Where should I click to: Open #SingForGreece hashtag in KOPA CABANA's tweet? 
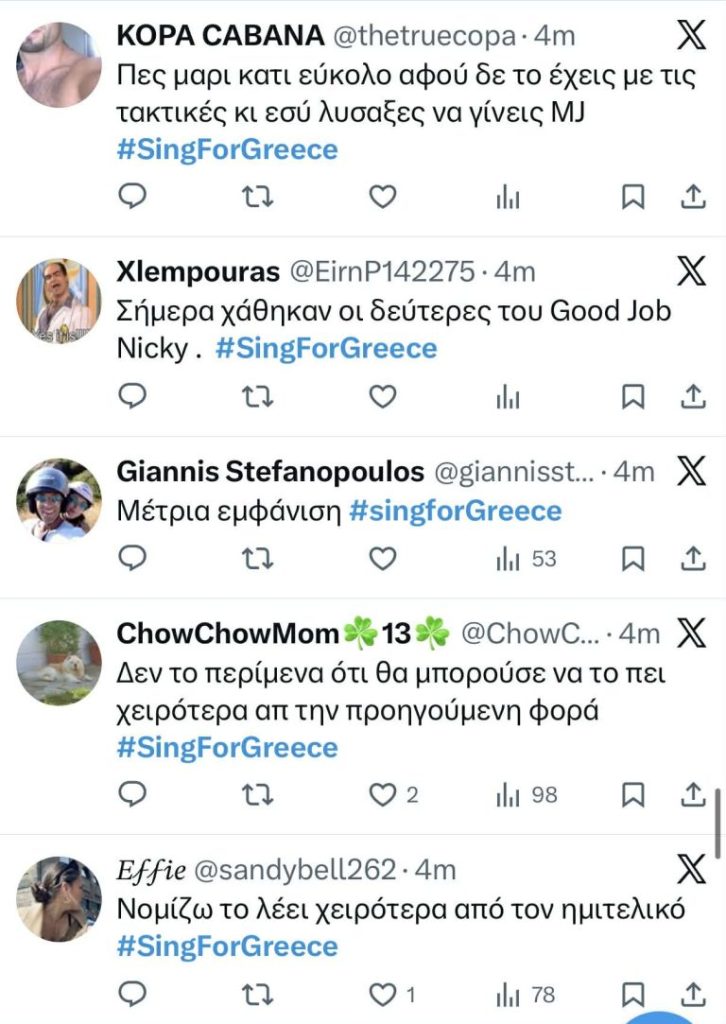click(x=227, y=150)
